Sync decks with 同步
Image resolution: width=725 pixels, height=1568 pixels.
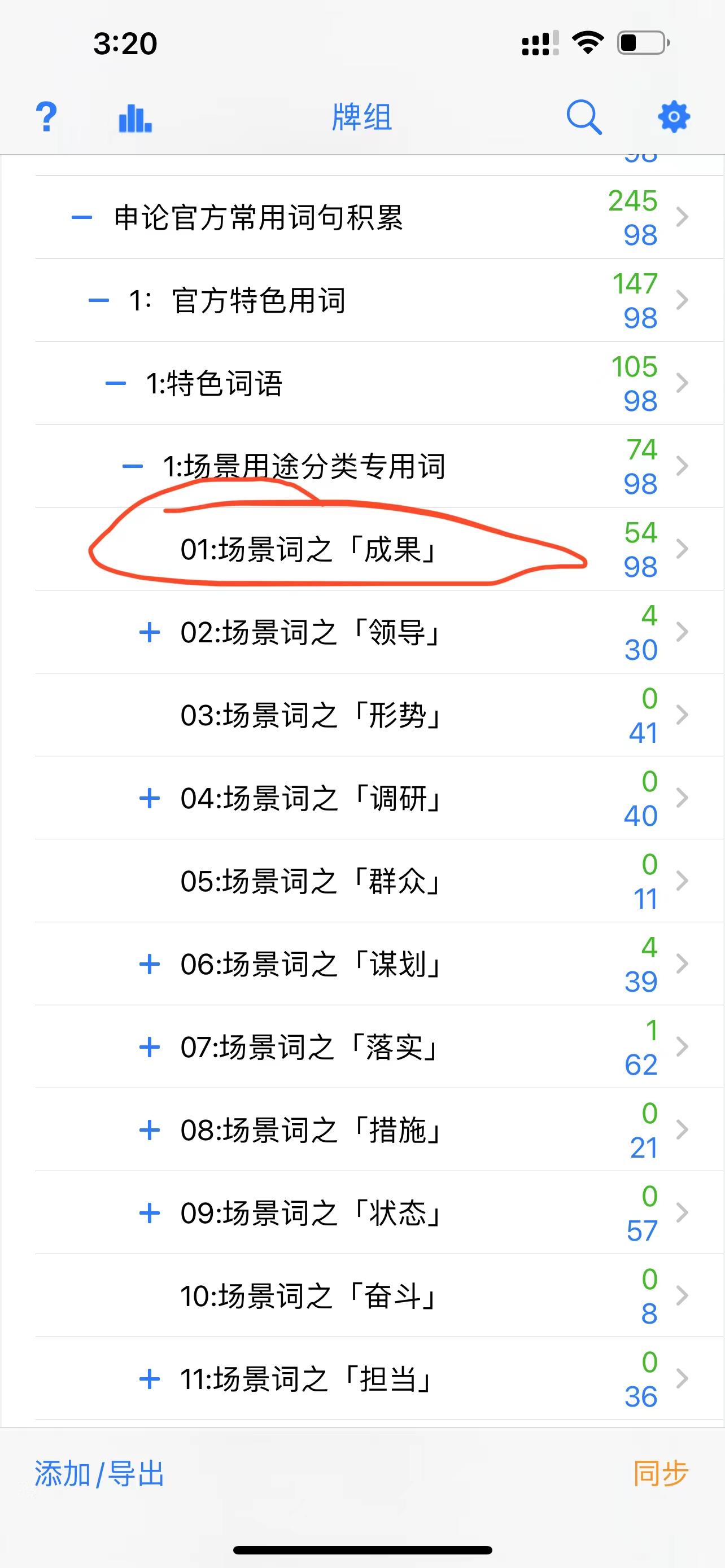(661, 1474)
